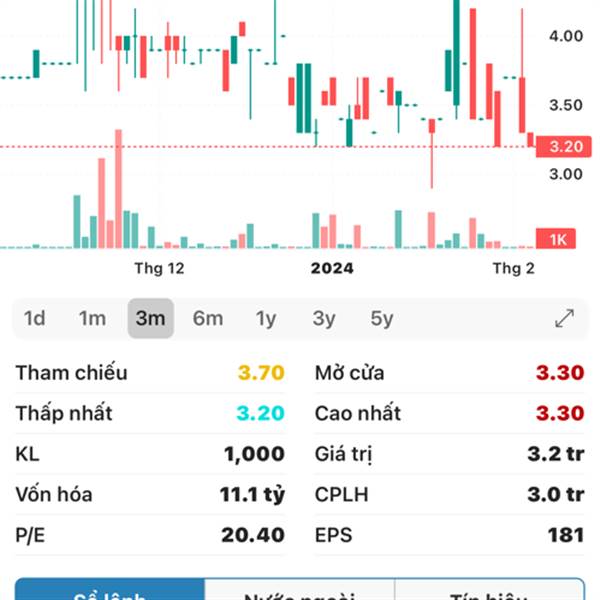Open the Sổ lệnh tab
This screenshot has height=600, width=600.
(x=110, y=592)
